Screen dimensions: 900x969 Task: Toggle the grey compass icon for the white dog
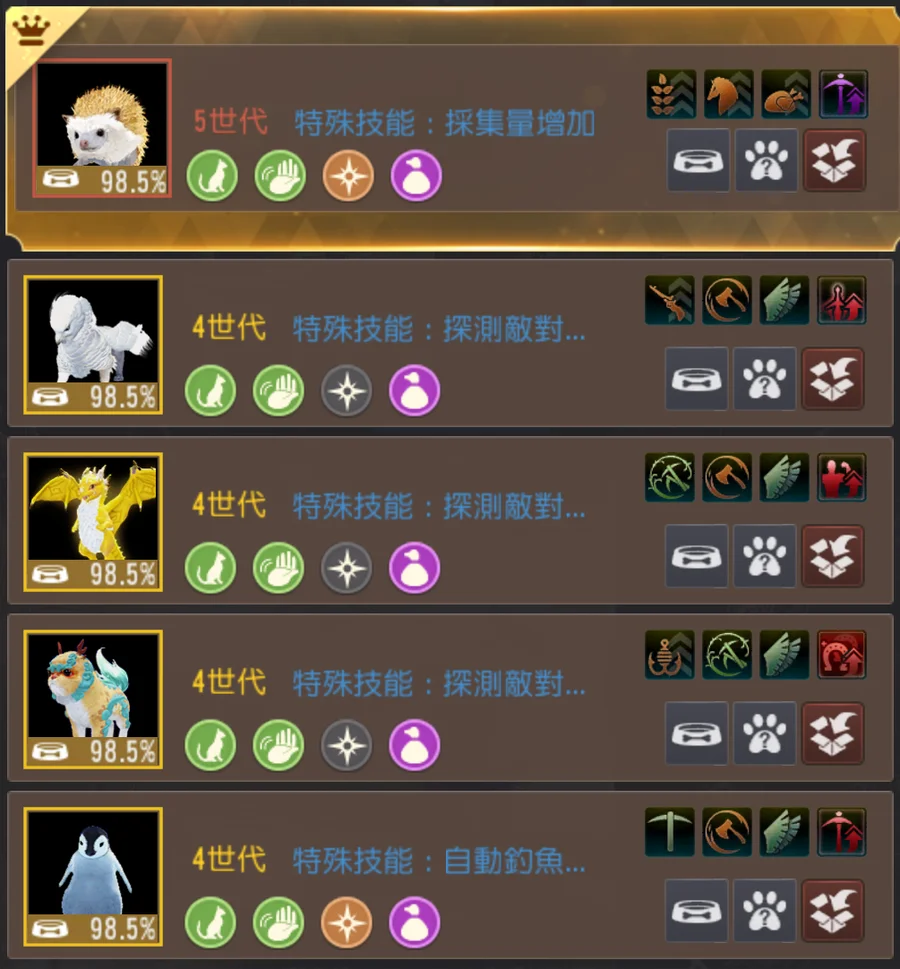pos(346,390)
